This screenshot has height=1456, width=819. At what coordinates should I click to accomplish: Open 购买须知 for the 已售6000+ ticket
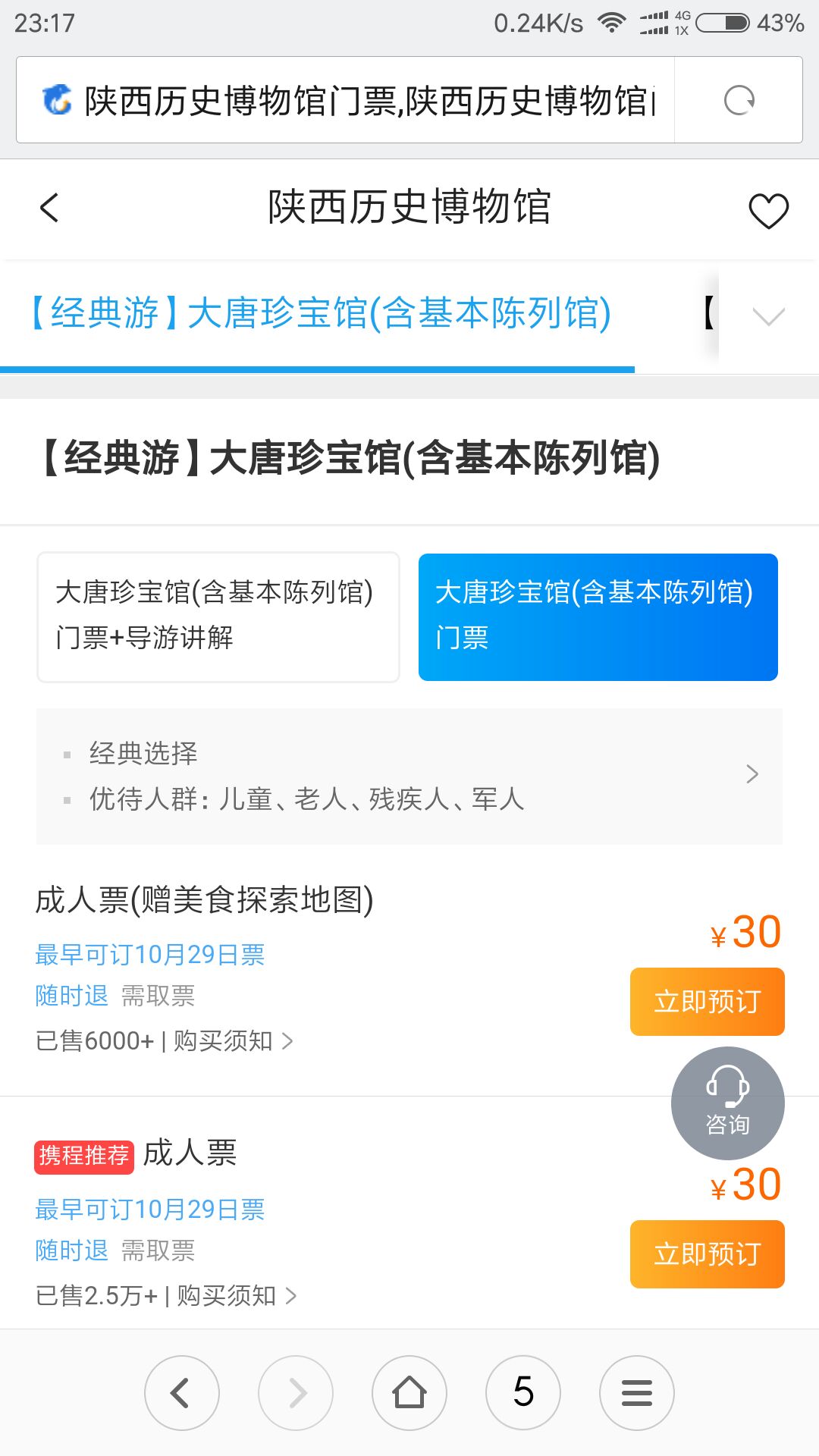[231, 1041]
